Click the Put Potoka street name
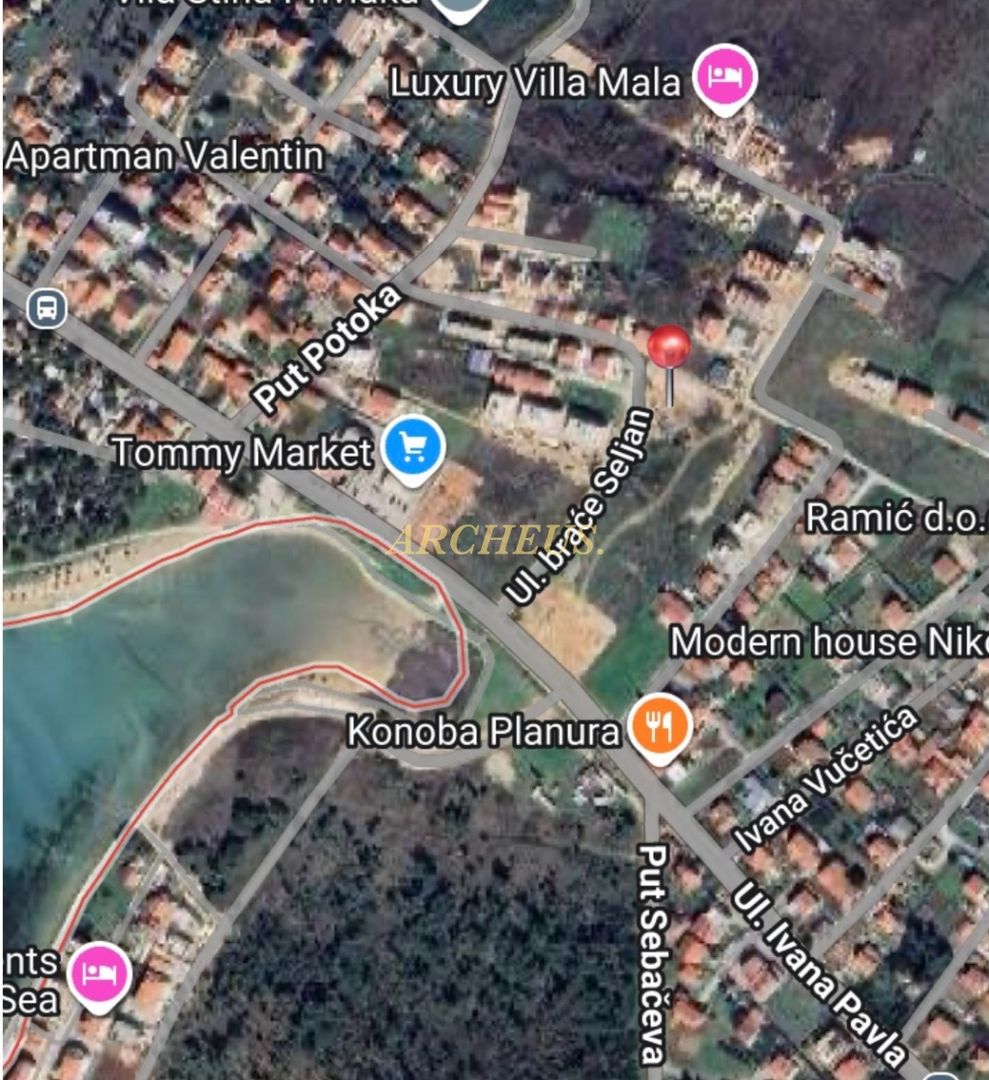The image size is (989, 1080). click(327, 351)
